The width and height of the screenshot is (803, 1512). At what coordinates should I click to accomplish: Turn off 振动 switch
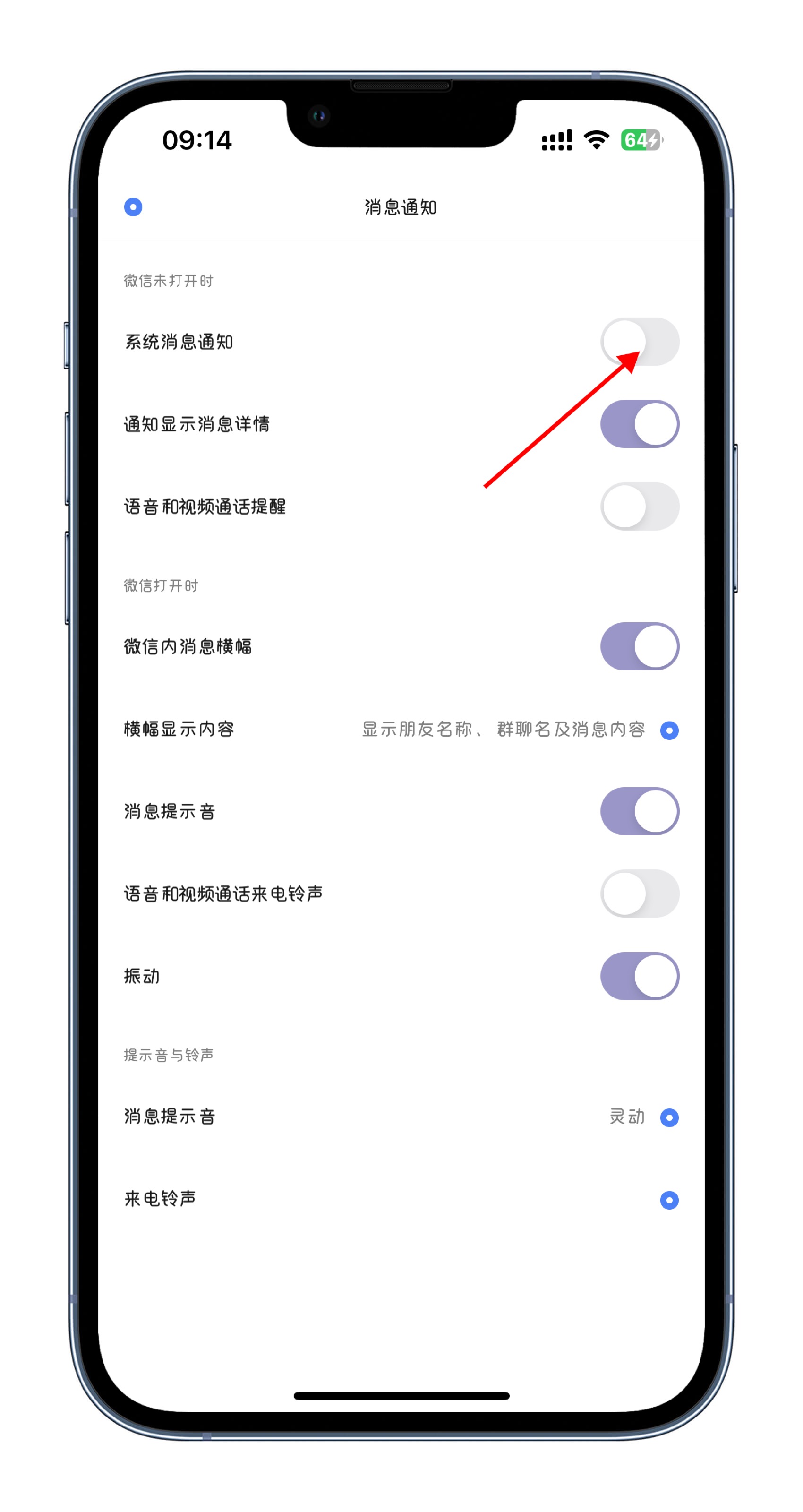tap(639, 976)
